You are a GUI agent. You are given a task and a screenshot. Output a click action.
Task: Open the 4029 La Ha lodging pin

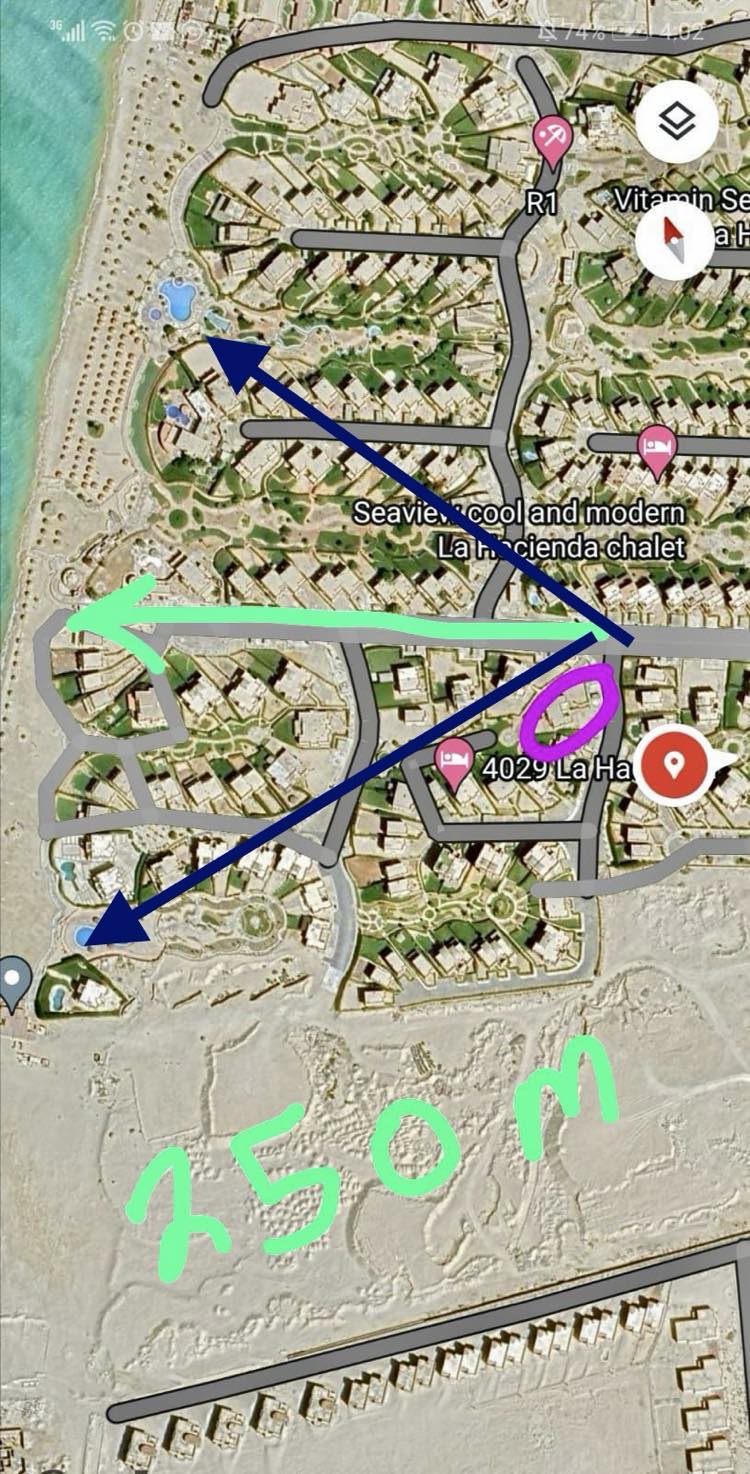pyautogui.click(x=454, y=765)
